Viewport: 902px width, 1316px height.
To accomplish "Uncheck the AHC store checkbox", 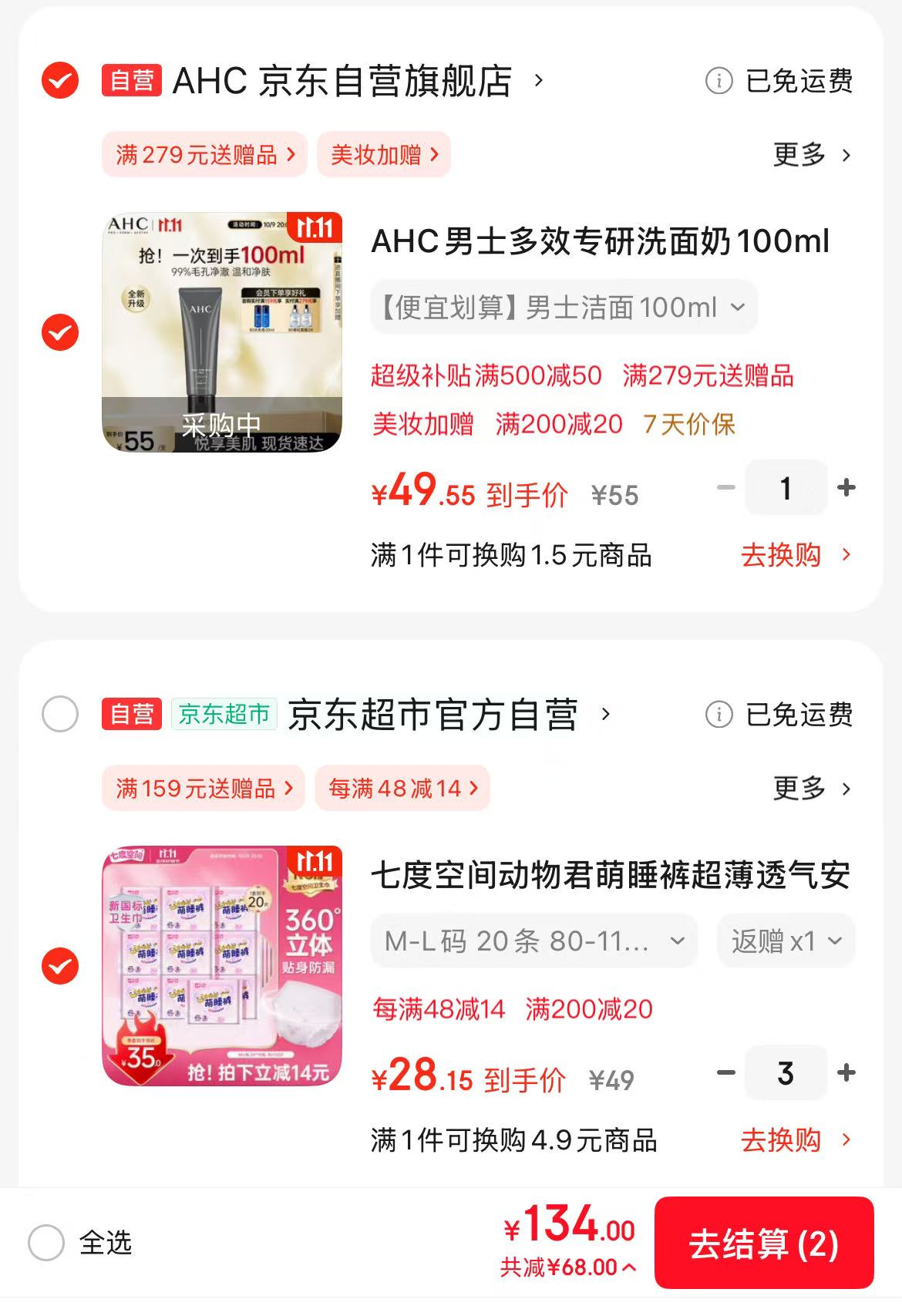I will tap(60, 80).
